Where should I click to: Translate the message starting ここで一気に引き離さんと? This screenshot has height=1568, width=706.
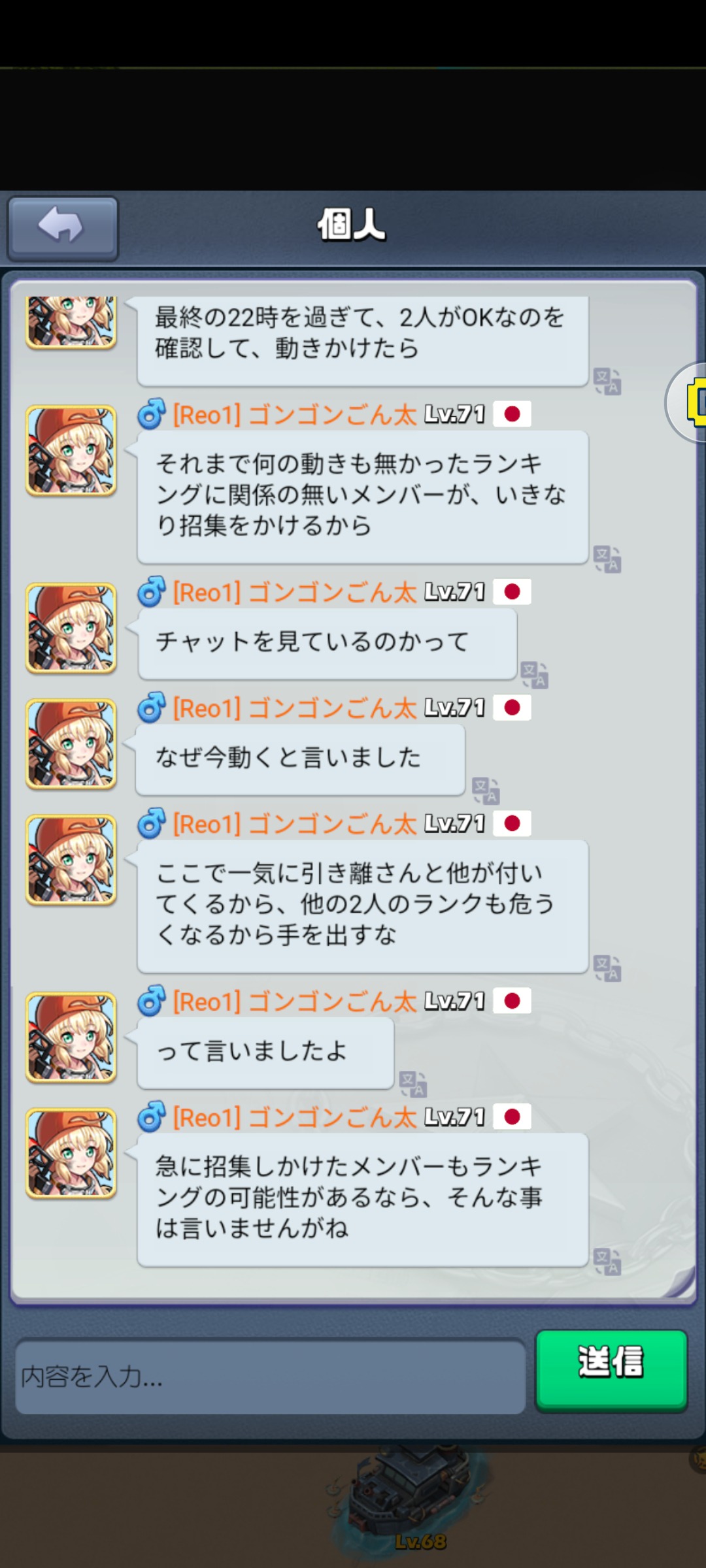tap(607, 968)
